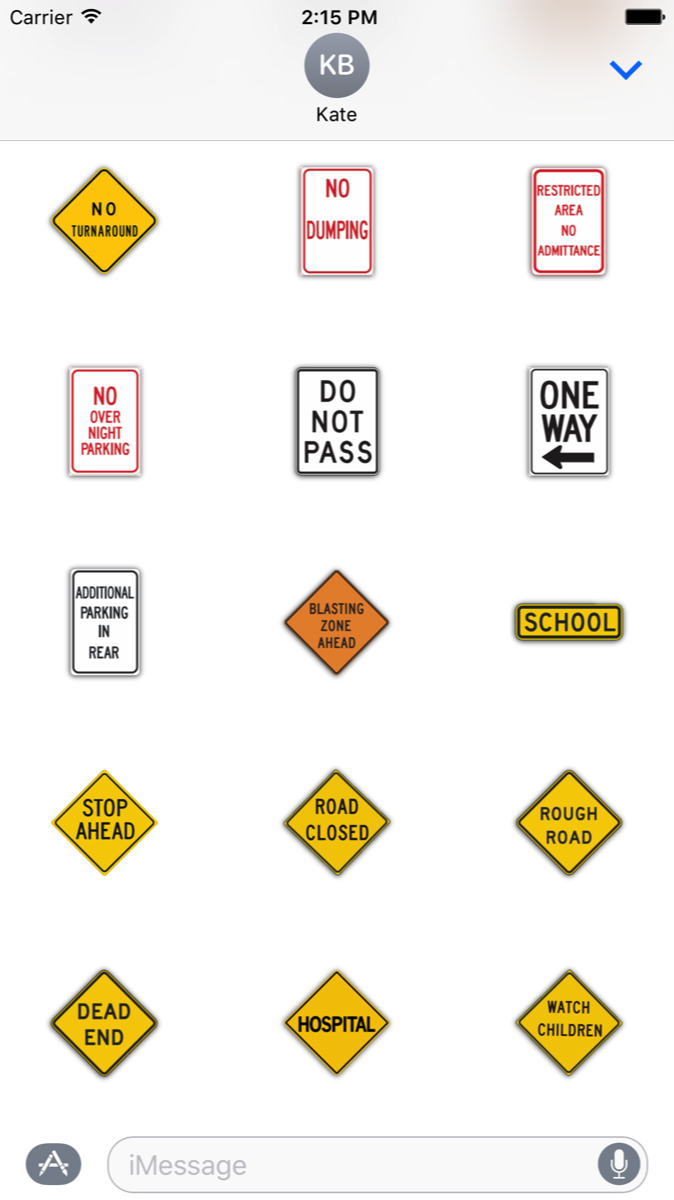The image size is (674, 1200).
Task: Pick the Restricted Area No Admittance sticker
Action: point(569,221)
